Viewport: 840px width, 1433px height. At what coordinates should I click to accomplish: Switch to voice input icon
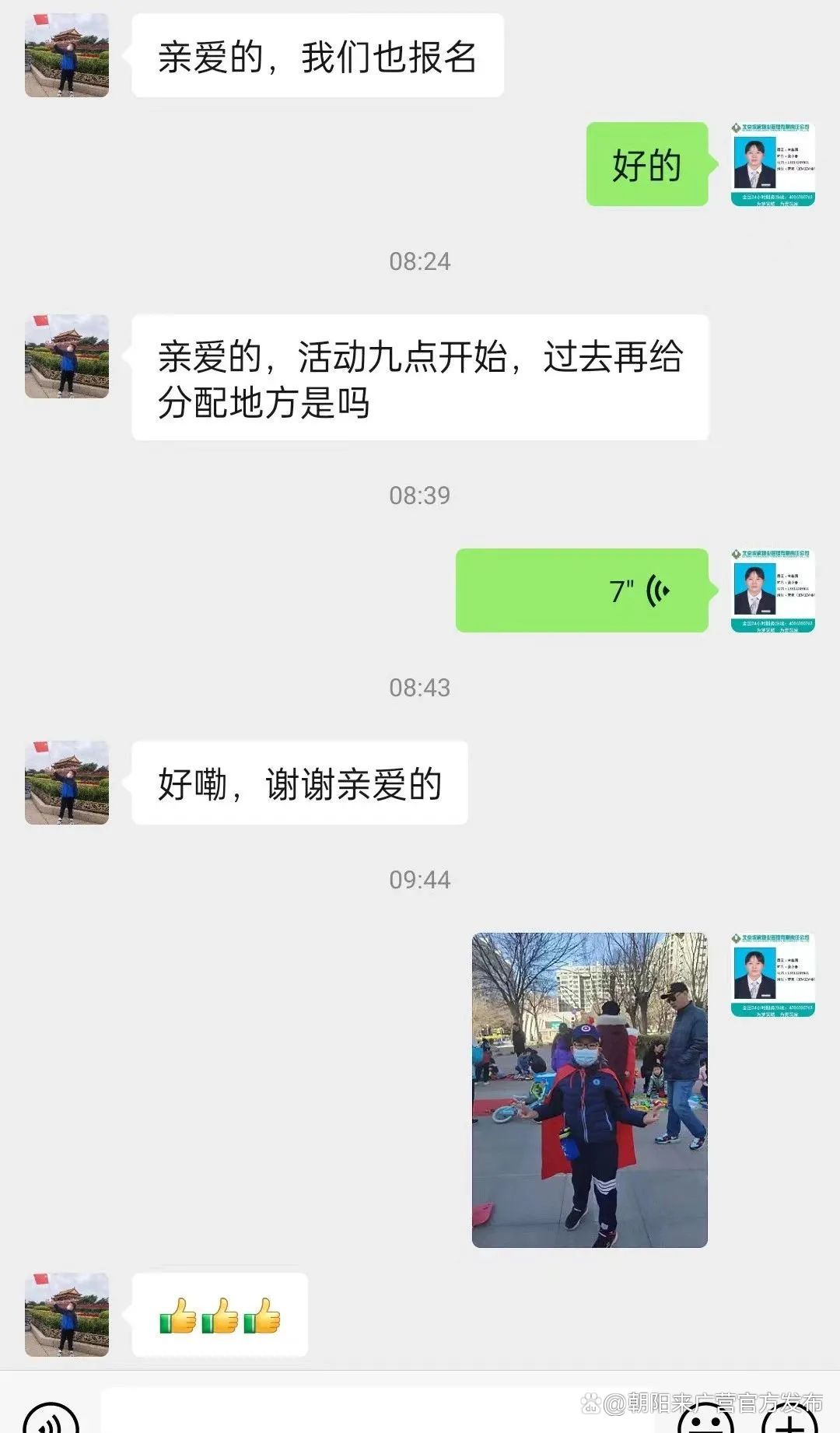tap(51, 1420)
